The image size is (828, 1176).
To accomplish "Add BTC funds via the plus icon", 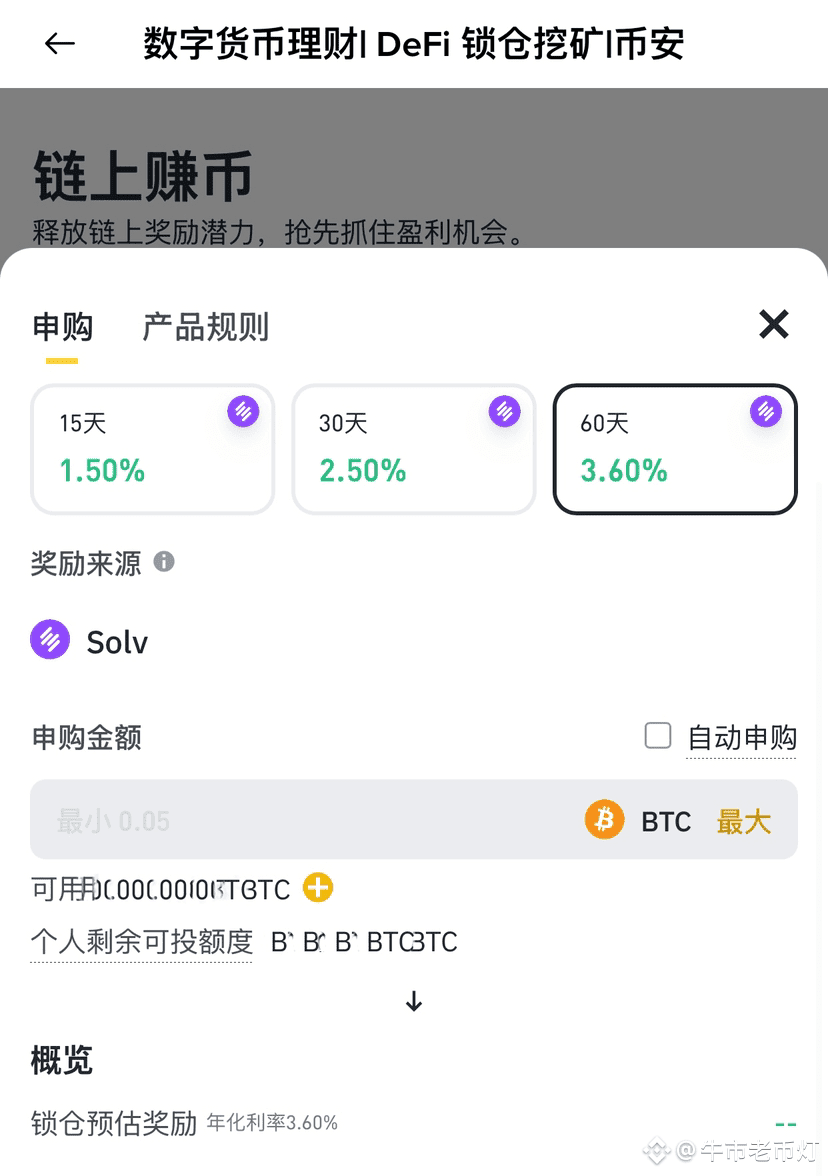I will click(x=318, y=887).
